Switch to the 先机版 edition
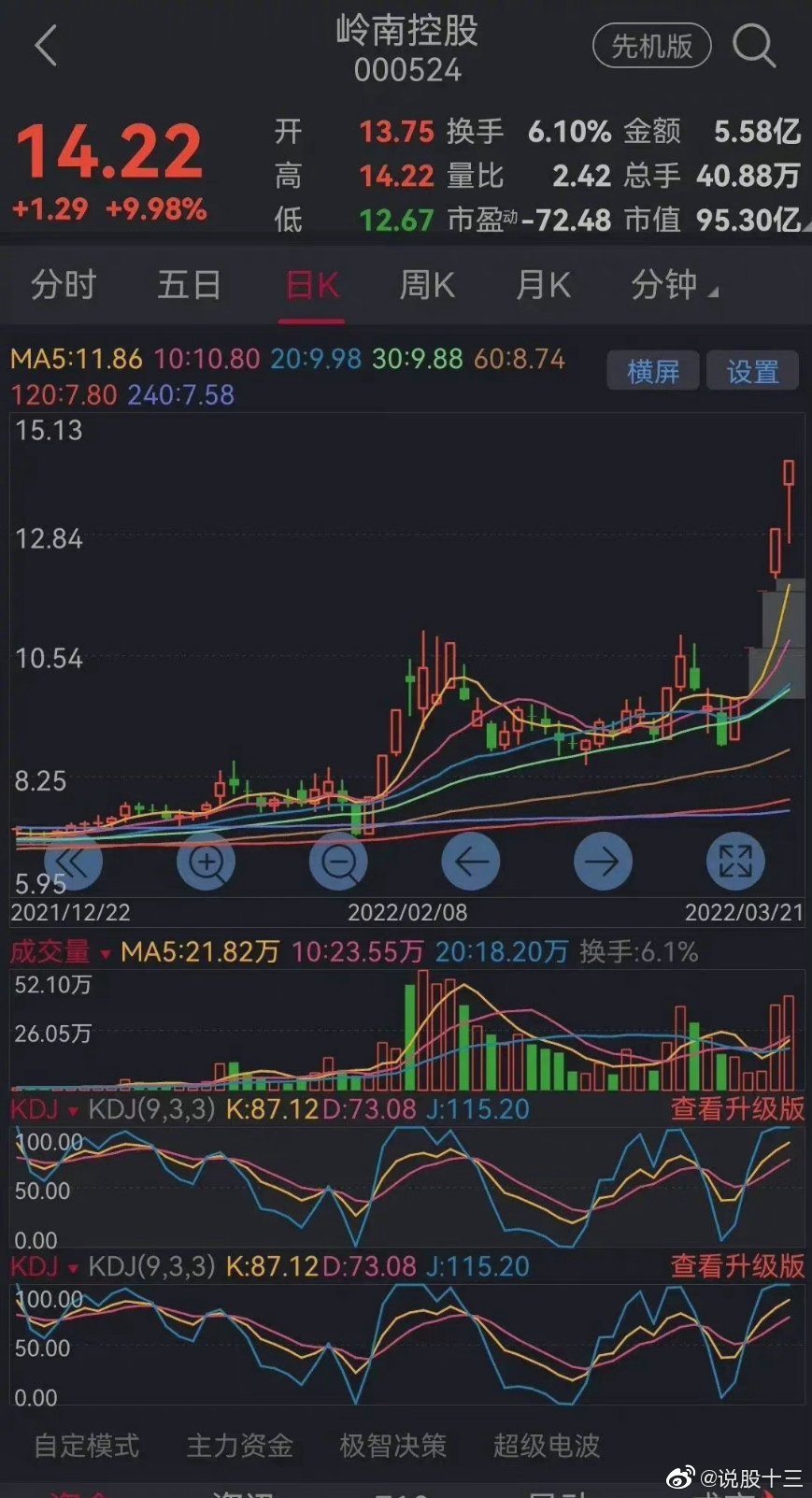812x1498 pixels. coord(651,46)
